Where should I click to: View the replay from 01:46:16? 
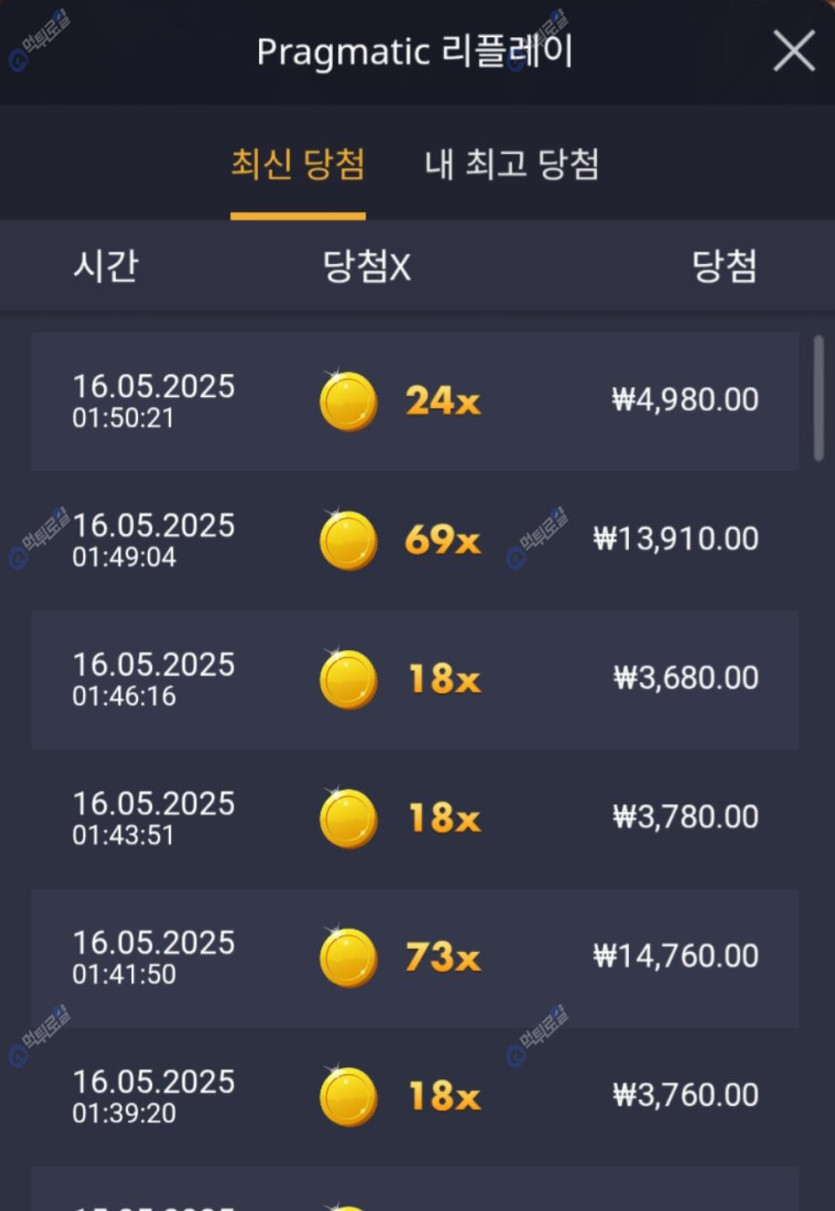415,679
